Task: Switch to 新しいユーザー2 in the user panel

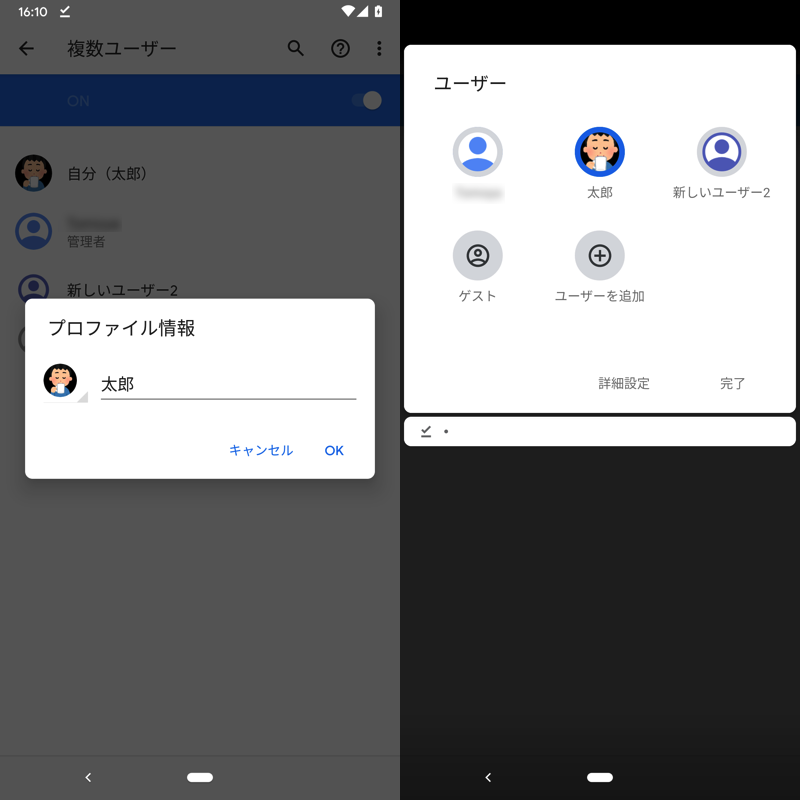Action: 721,153
